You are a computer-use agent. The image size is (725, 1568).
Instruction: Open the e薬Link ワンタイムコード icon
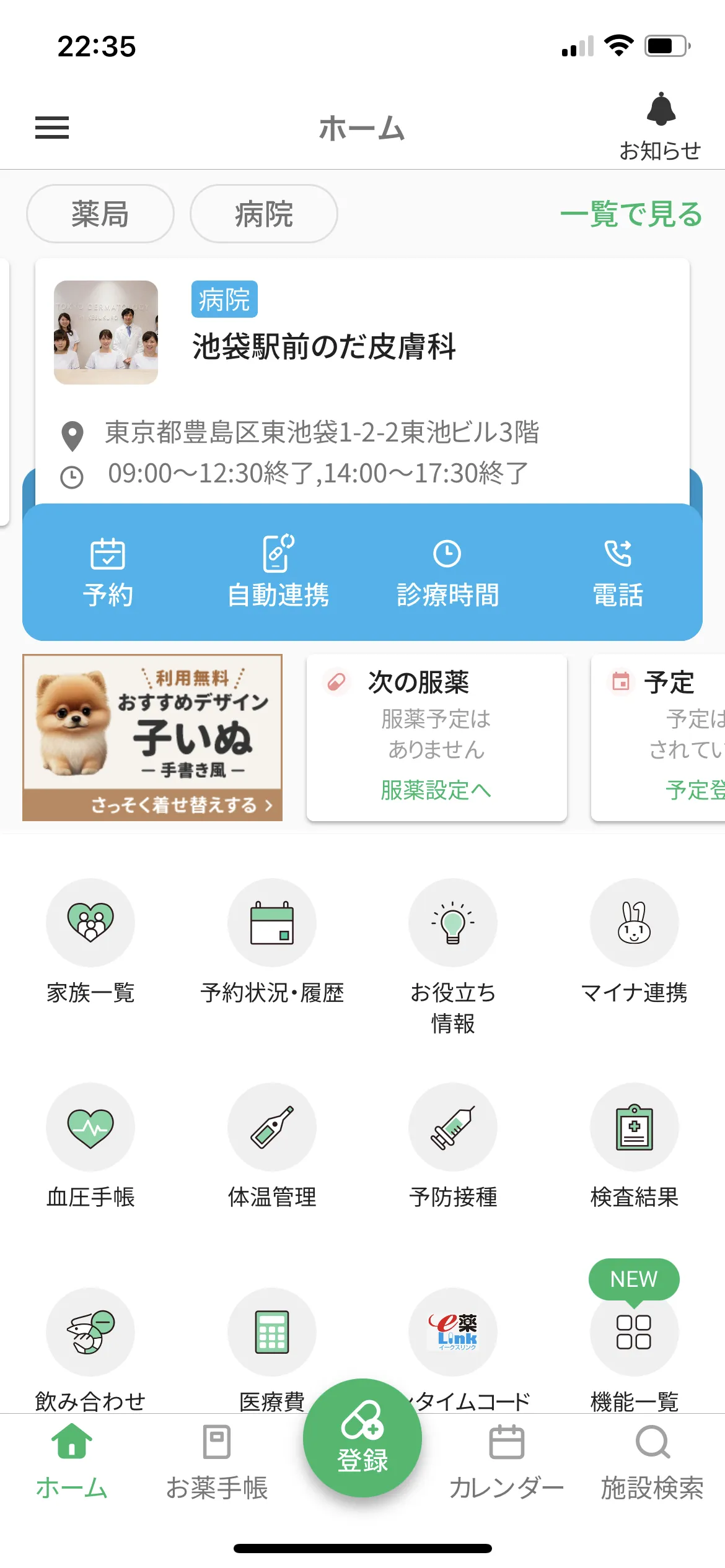tap(453, 1331)
